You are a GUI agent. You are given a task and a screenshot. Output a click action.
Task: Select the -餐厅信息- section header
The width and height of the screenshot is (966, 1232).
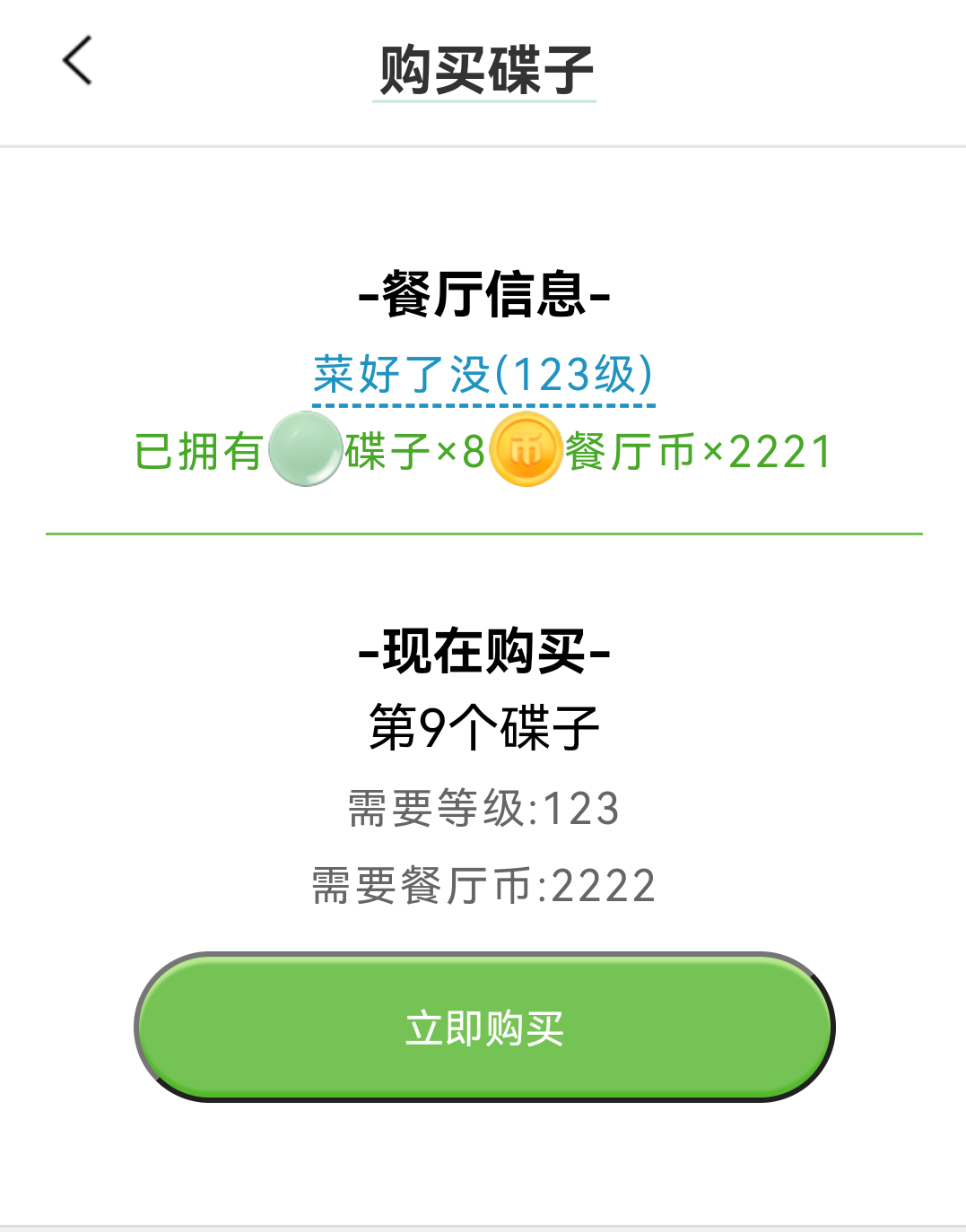pyautogui.click(x=483, y=298)
